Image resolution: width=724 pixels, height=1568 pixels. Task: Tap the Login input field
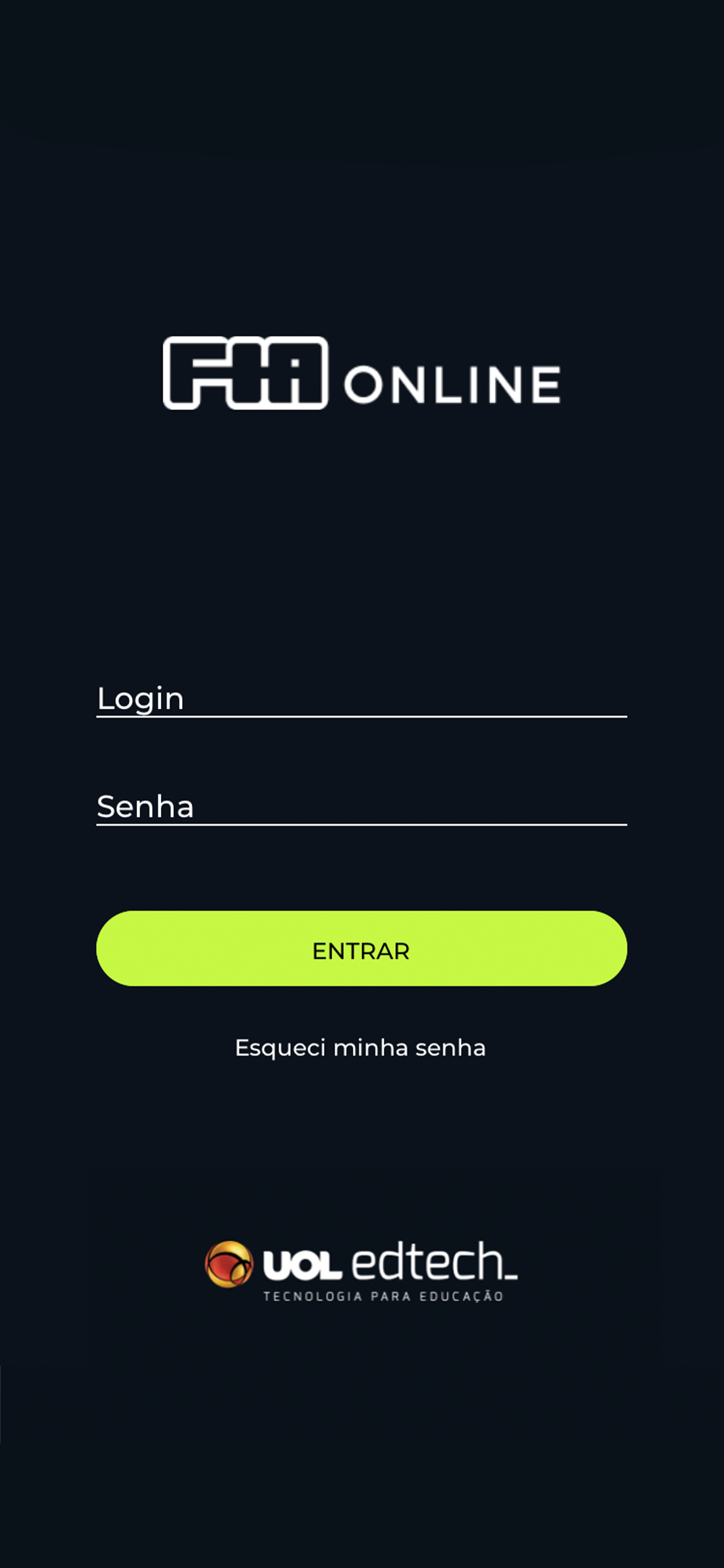point(362,698)
